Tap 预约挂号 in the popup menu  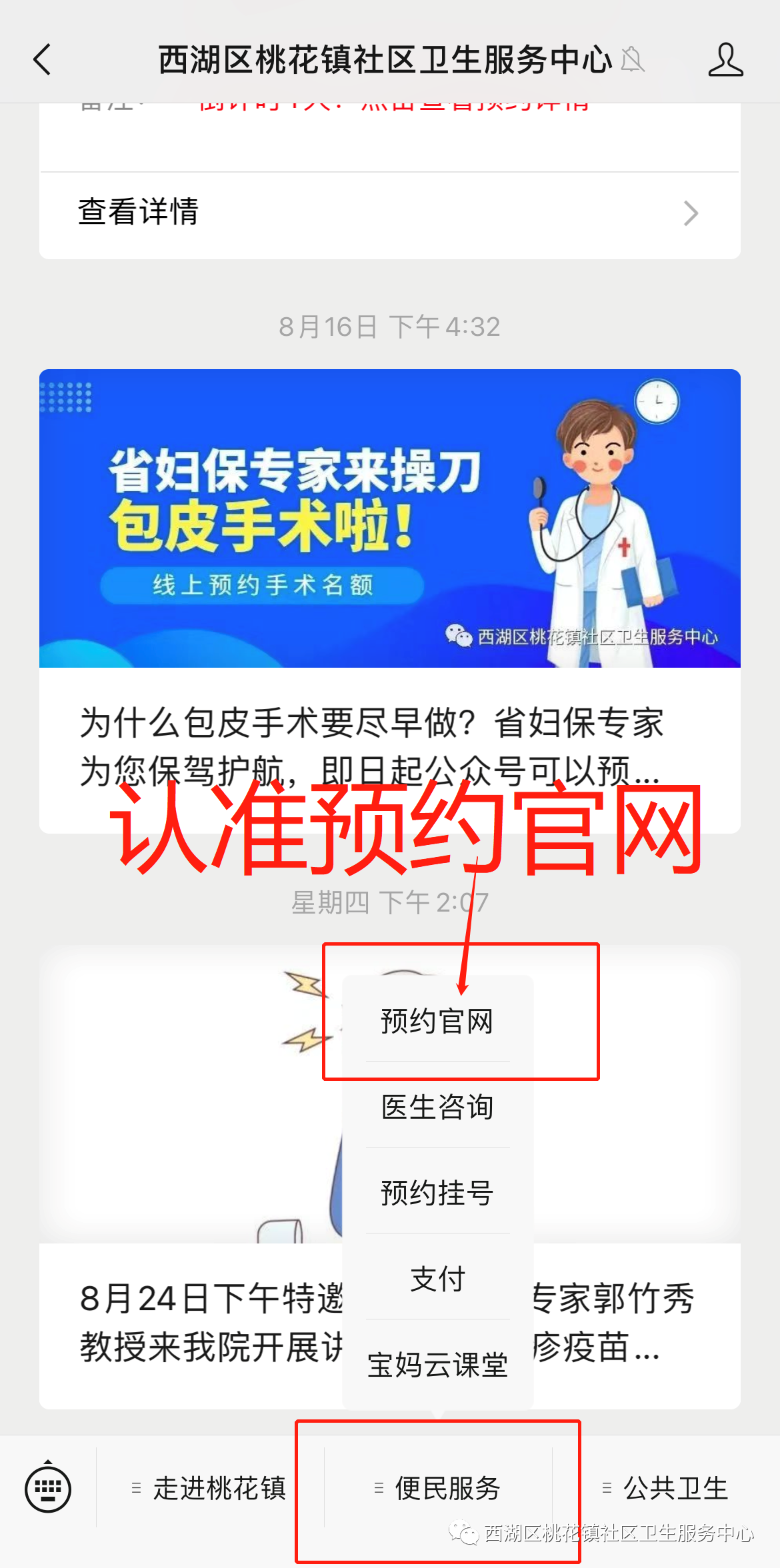coord(437,1193)
